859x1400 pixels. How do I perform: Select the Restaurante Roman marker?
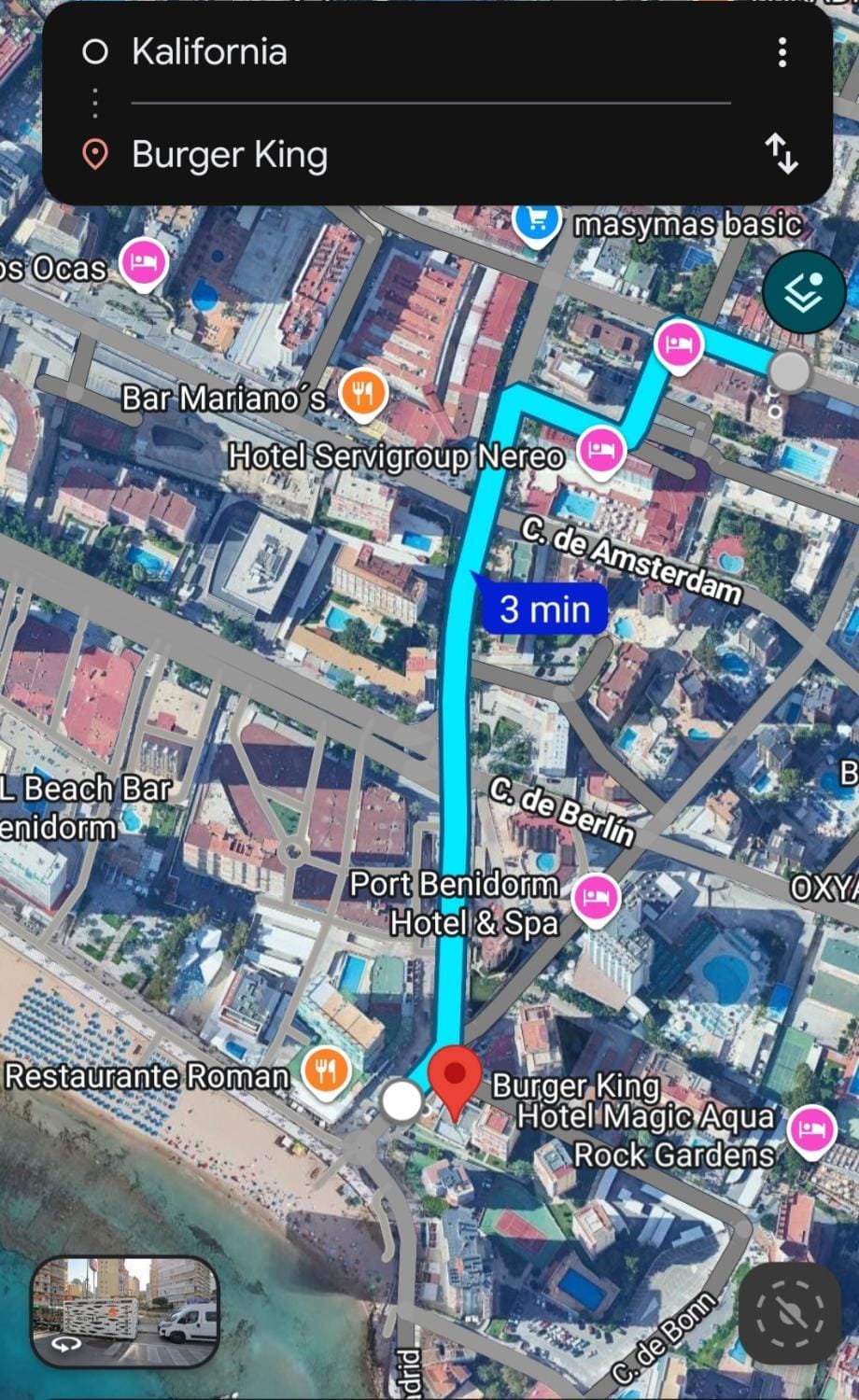[325, 1071]
